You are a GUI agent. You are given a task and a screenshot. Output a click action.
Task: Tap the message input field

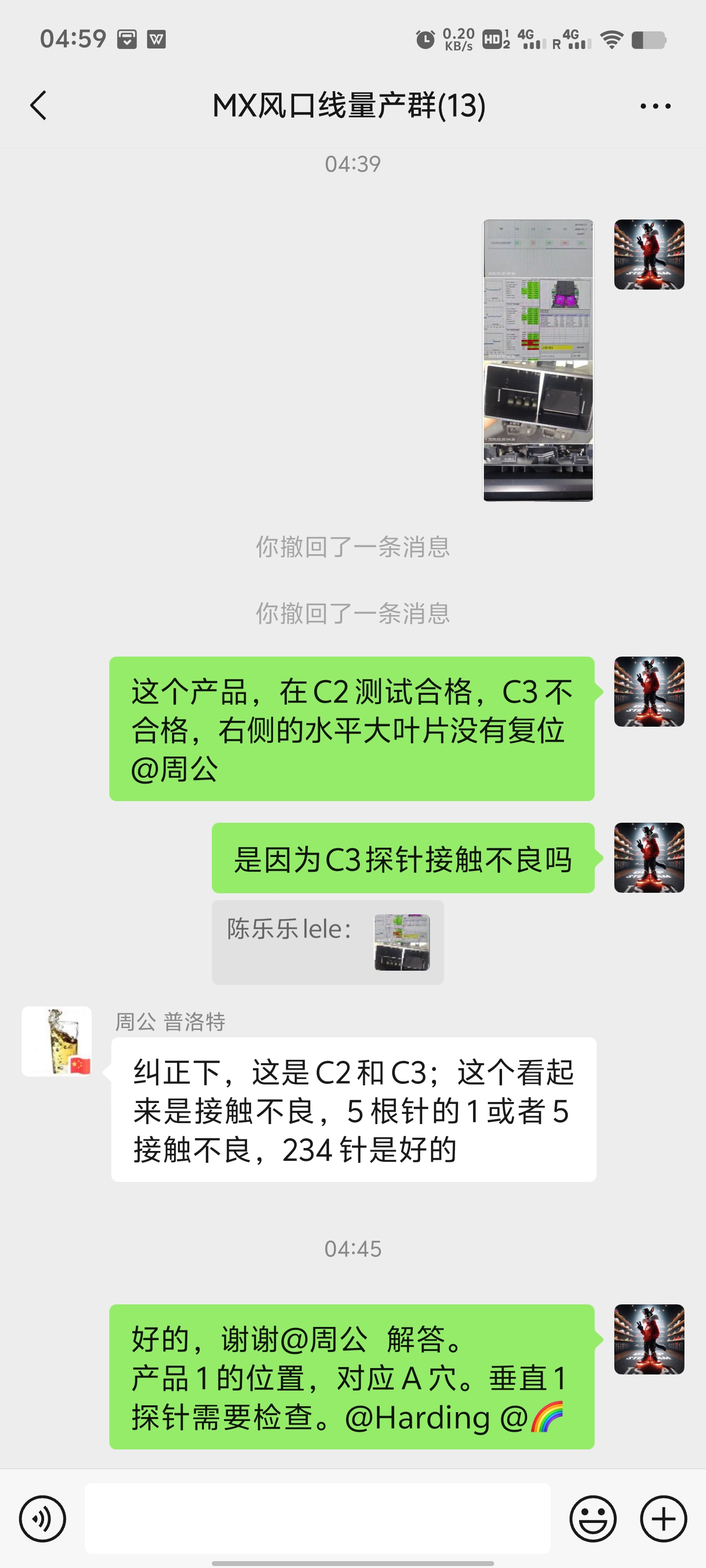coord(317,1518)
